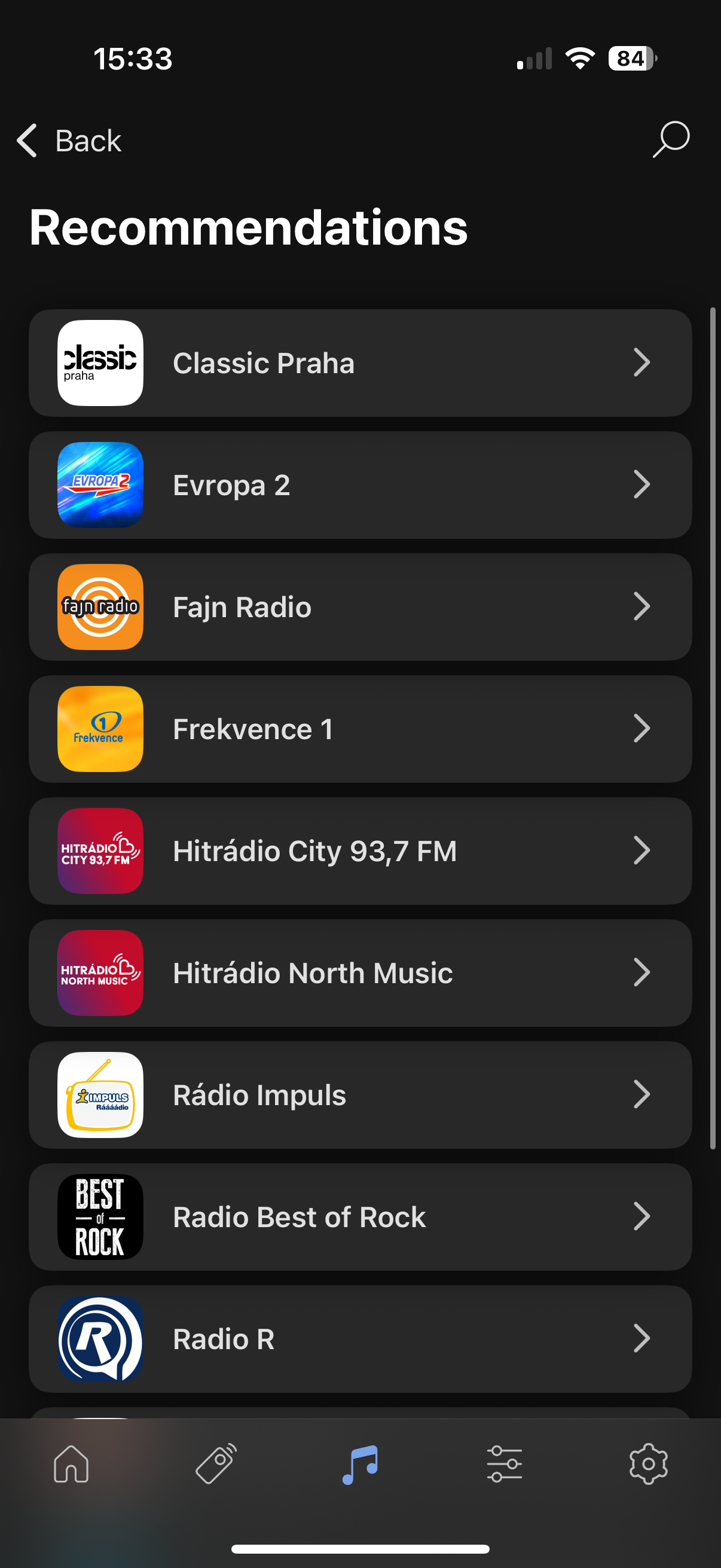Open the Rádio Impuls station

pos(360,1095)
